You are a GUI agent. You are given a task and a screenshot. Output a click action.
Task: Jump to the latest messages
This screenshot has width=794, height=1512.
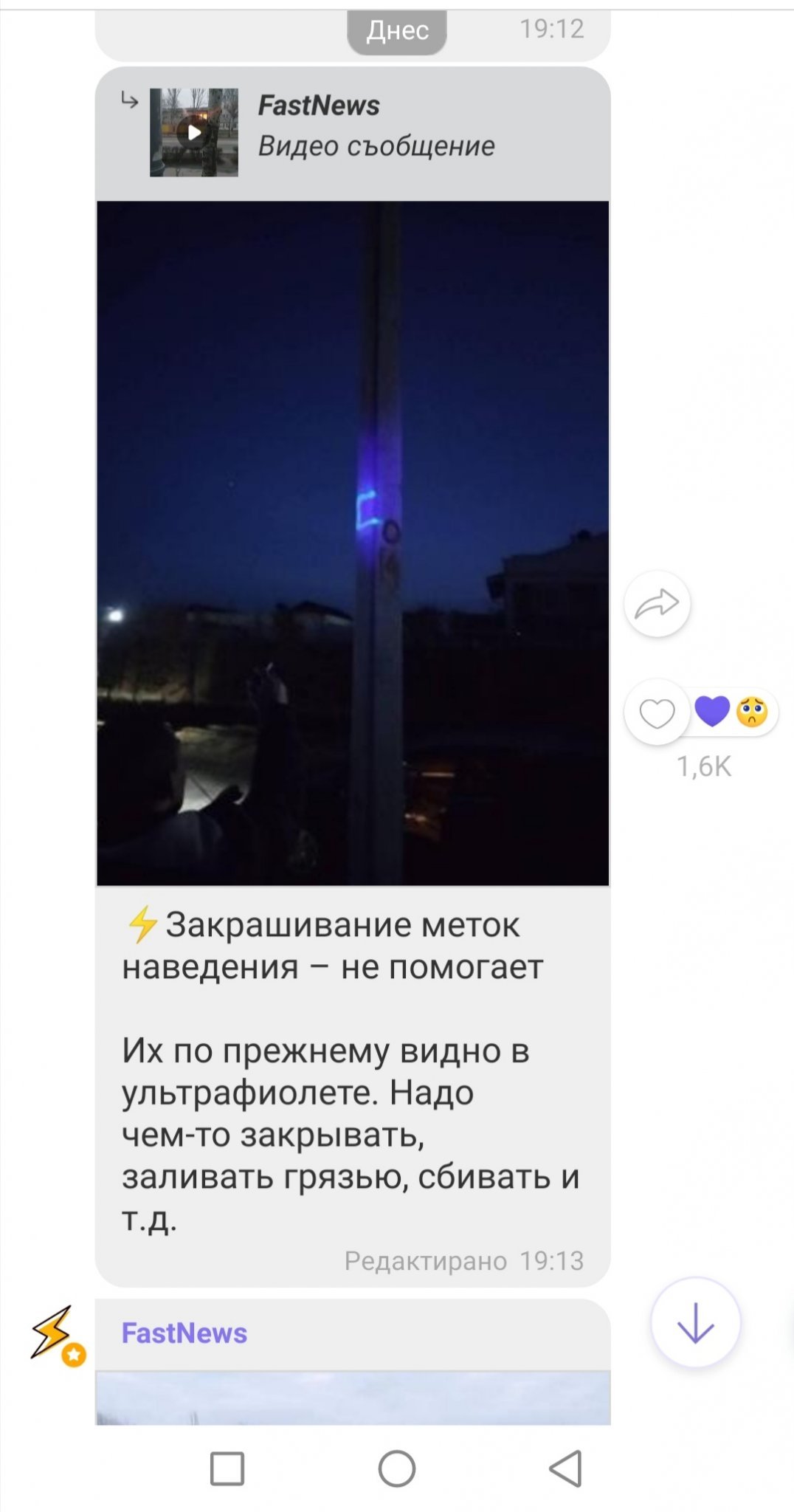(x=695, y=1322)
